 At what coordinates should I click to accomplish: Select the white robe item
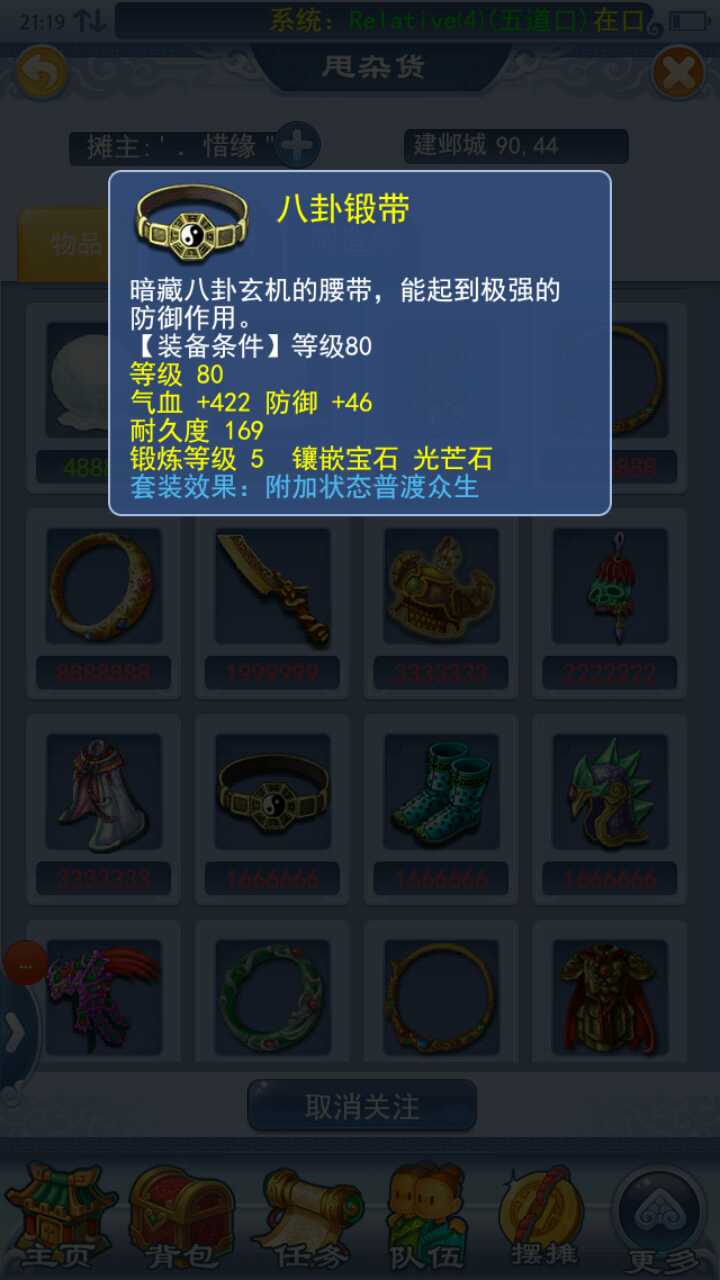coord(103,793)
